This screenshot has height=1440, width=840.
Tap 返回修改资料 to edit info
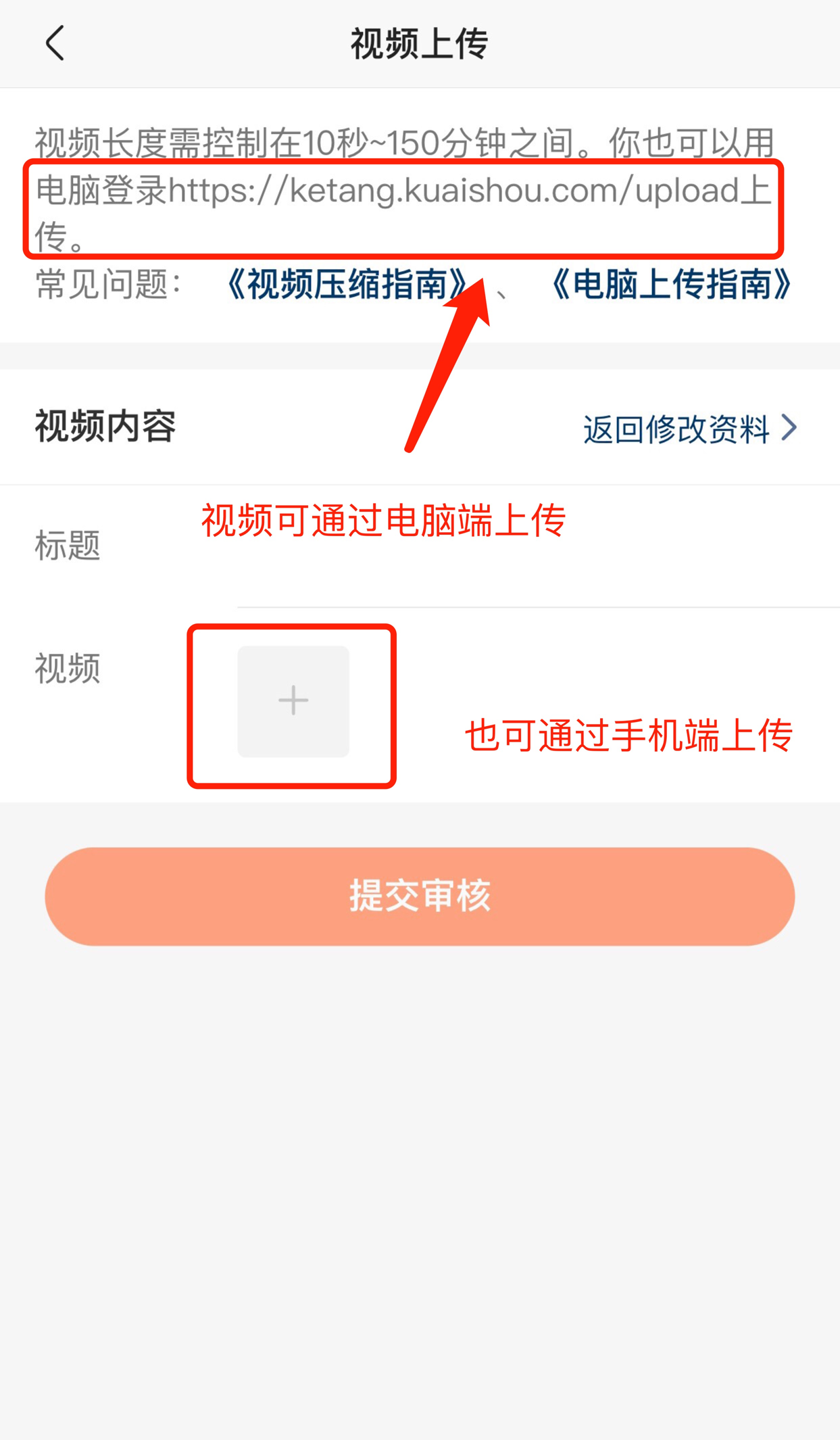pyautogui.click(x=689, y=429)
